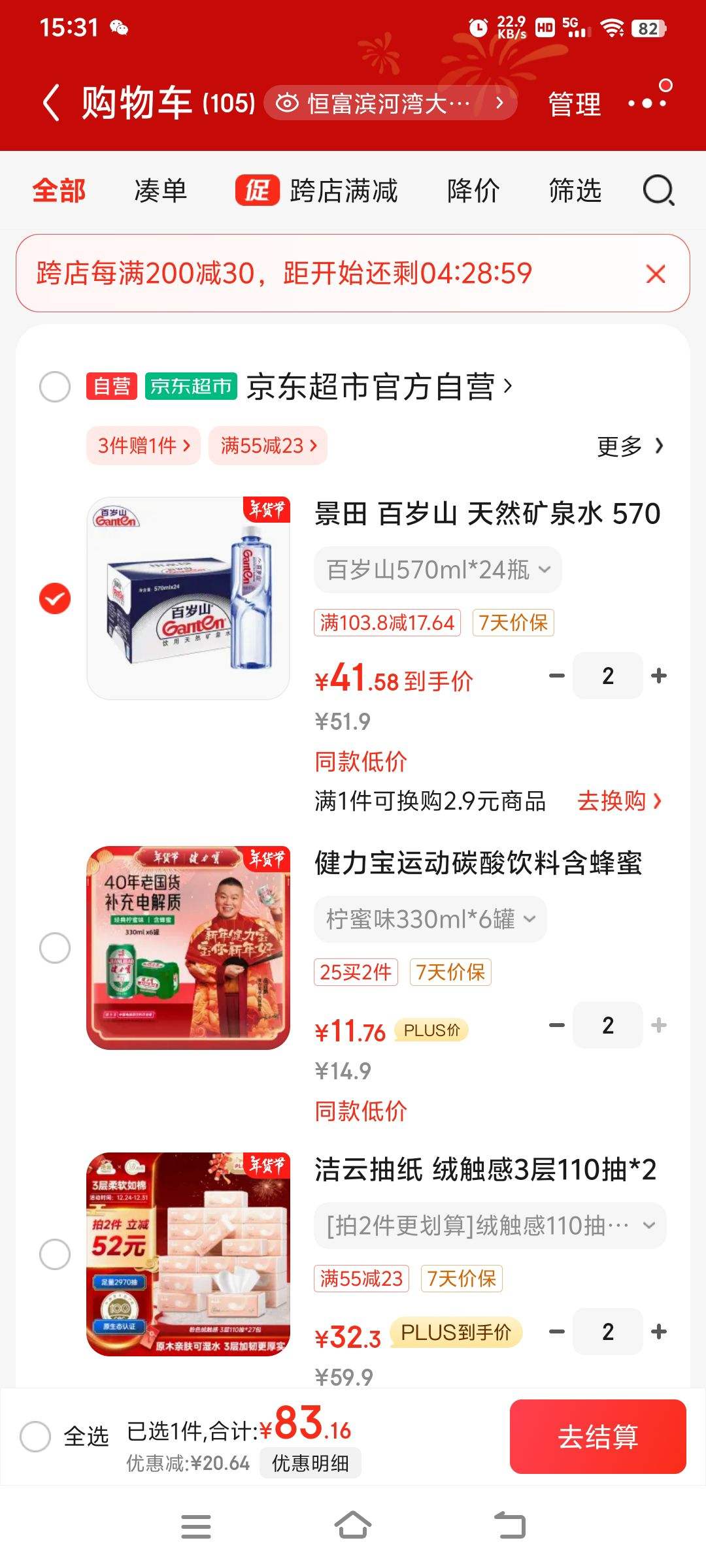The height and width of the screenshot is (1568, 706).
Task: Select the 健力宝 sports drink checkbox
Action: pyautogui.click(x=56, y=949)
